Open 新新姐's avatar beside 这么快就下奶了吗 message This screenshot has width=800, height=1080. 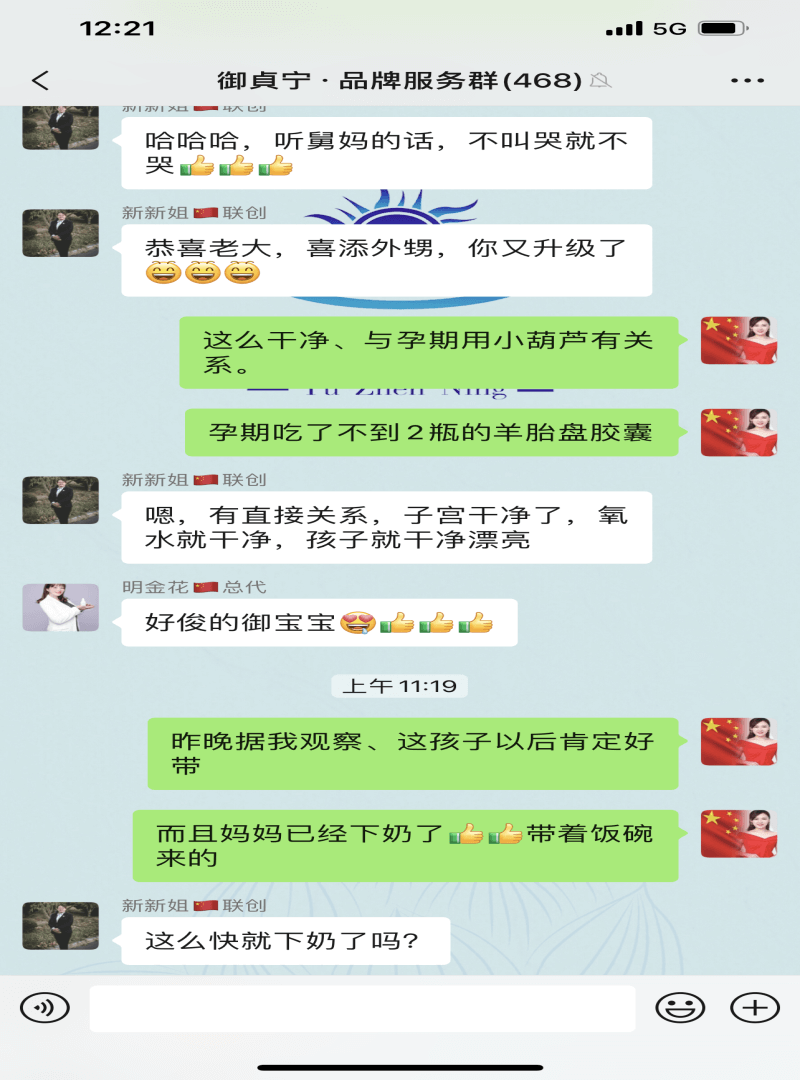[61, 926]
